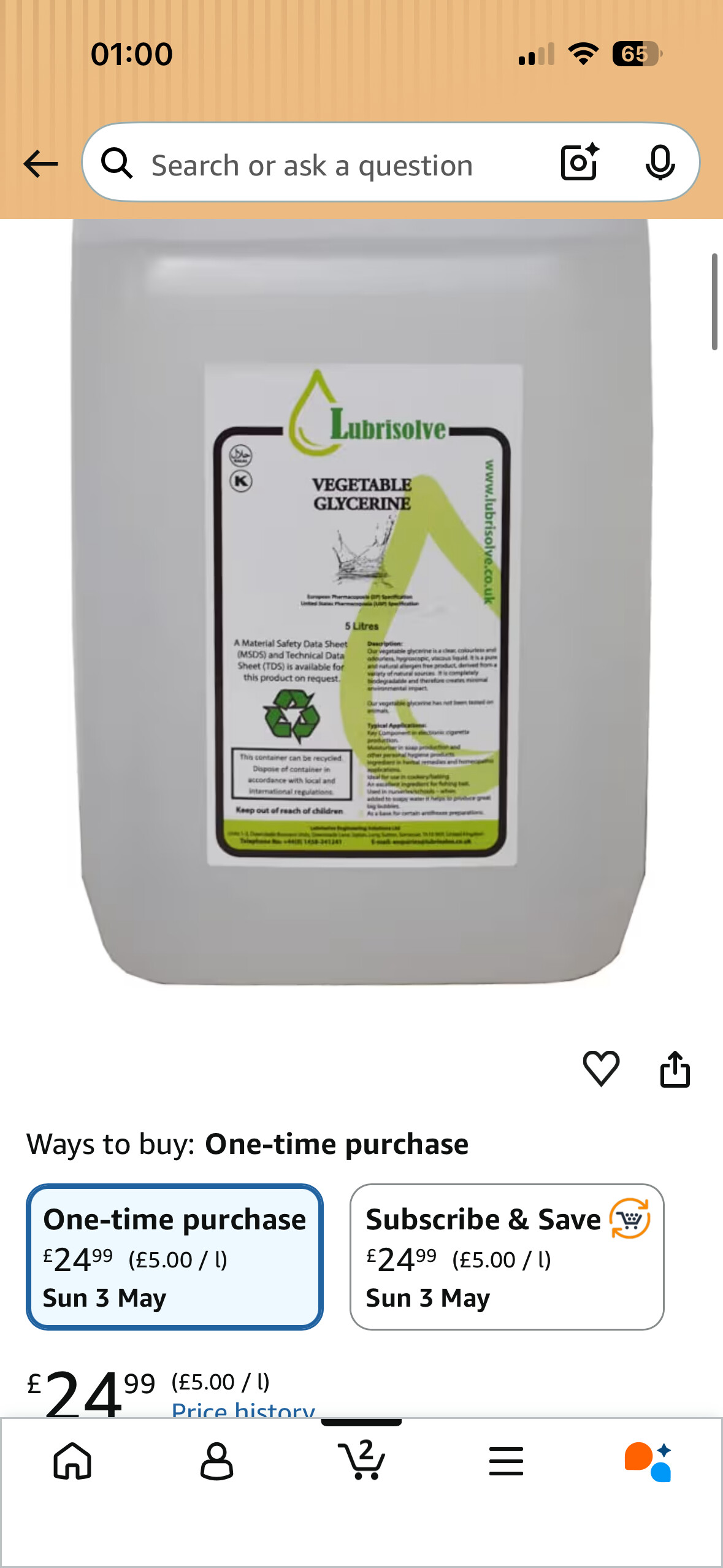Go to the Home tab
Screen dimensions: 723x1568
72,1461
